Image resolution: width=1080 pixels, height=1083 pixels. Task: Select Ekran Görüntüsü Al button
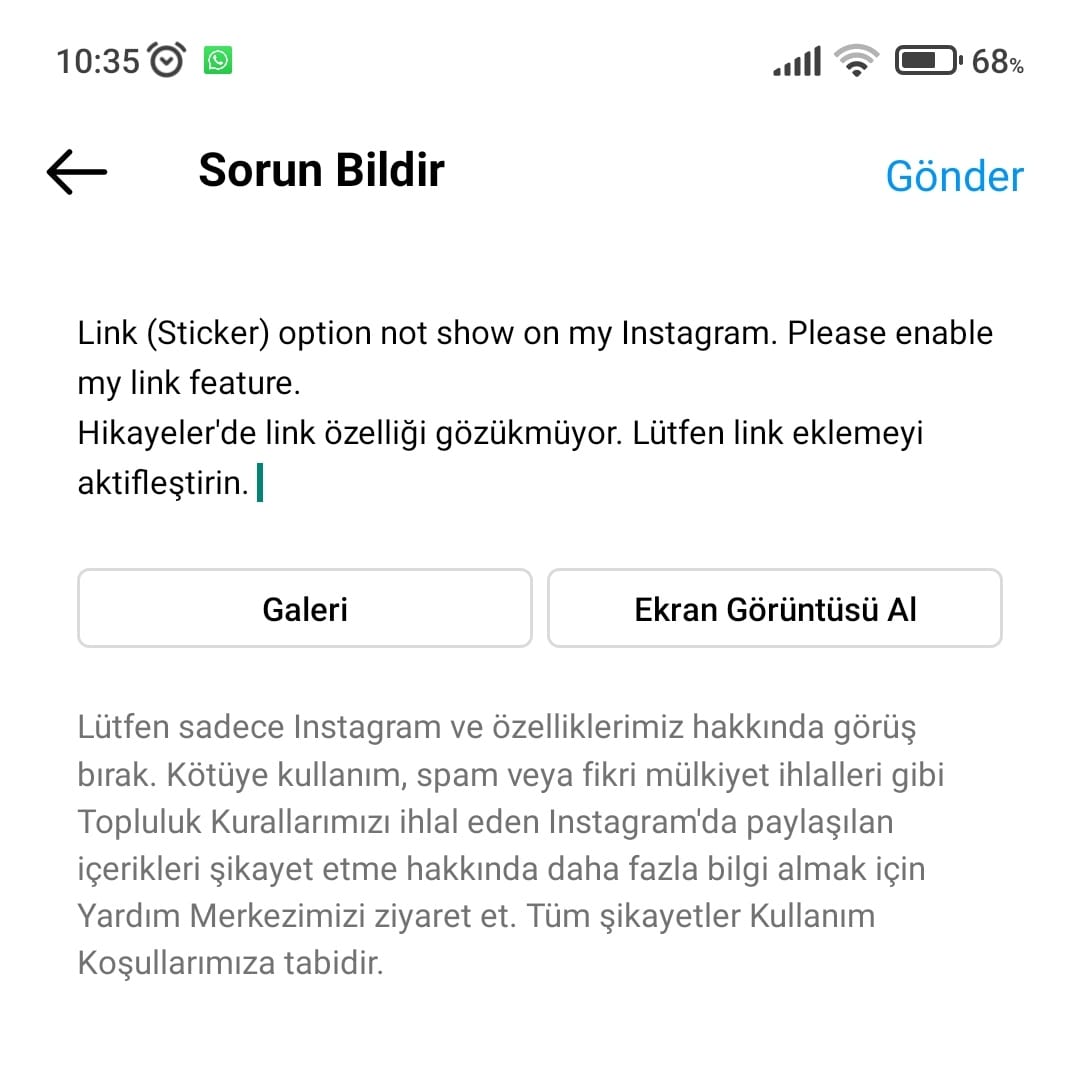[x=775, y=609]
